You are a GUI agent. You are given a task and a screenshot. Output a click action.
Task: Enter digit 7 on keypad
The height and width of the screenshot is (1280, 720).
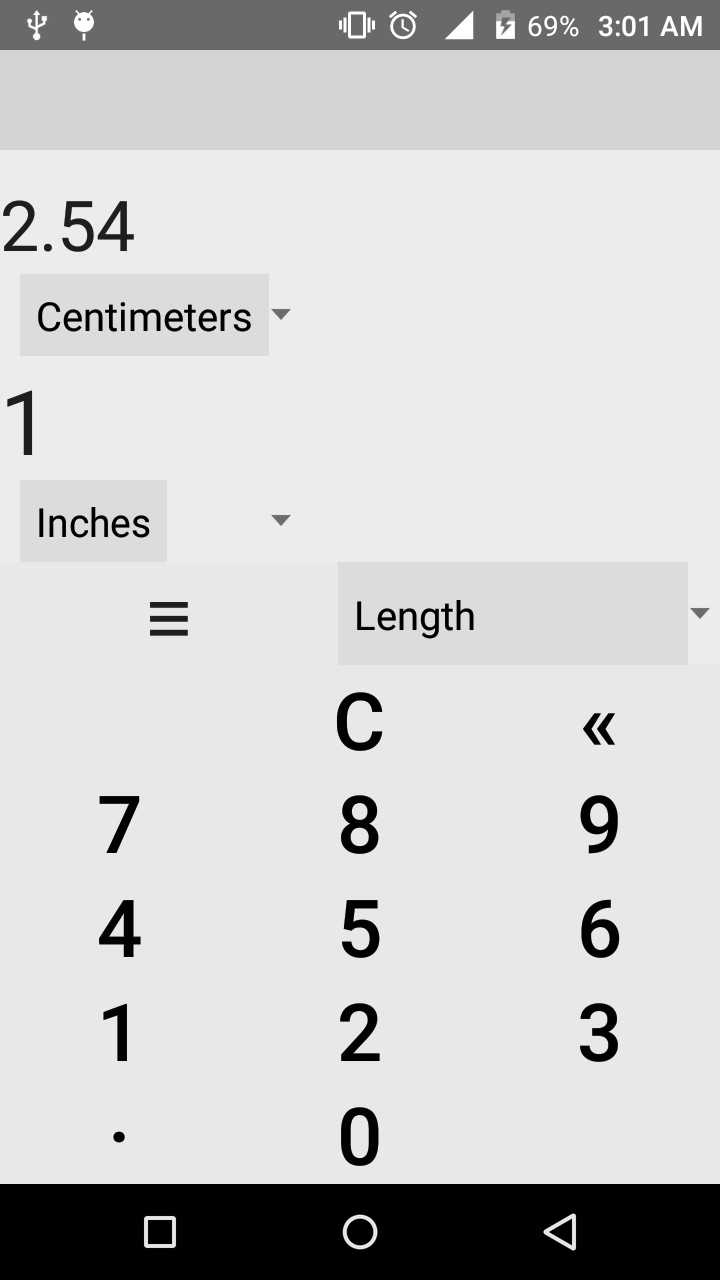(119, 826)
